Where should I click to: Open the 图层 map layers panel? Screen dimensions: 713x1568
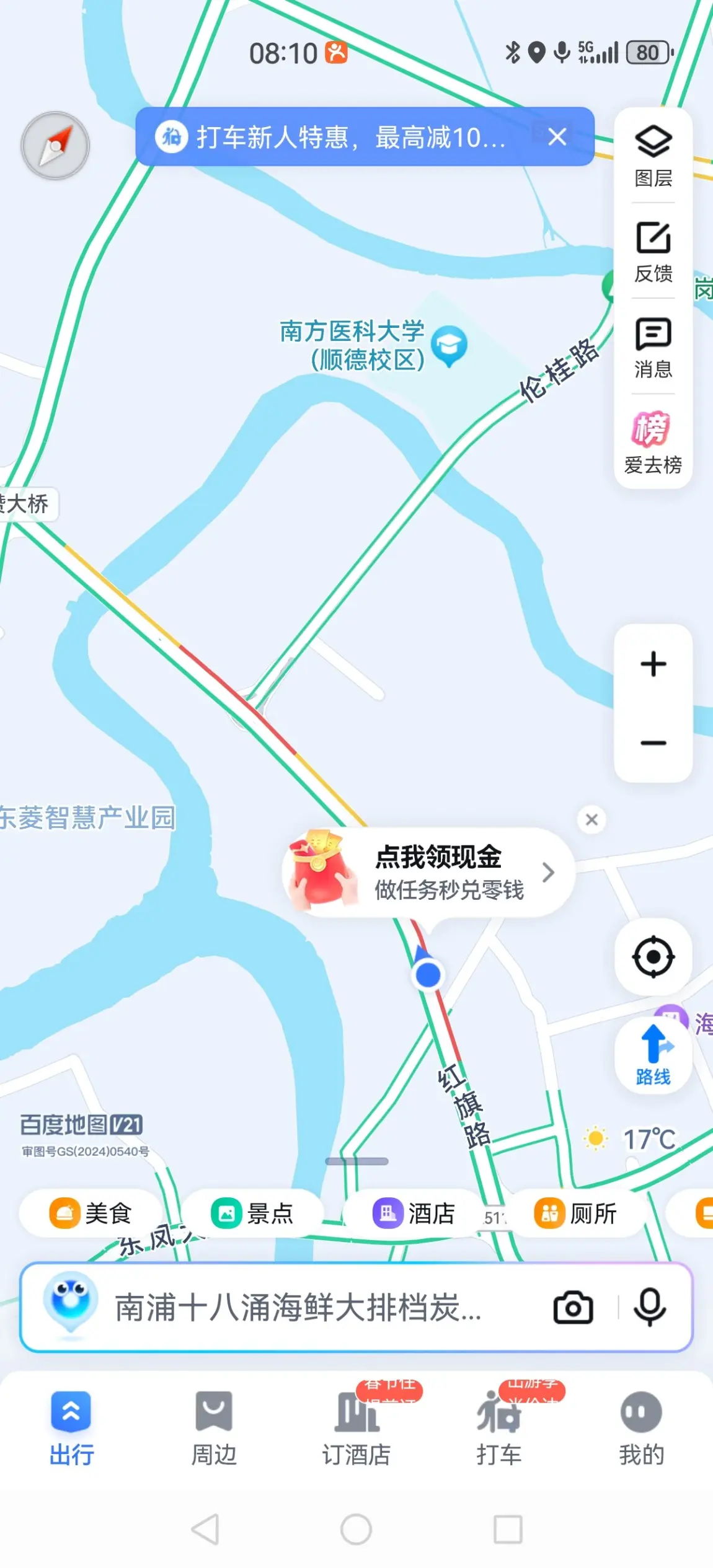(653, 156)
